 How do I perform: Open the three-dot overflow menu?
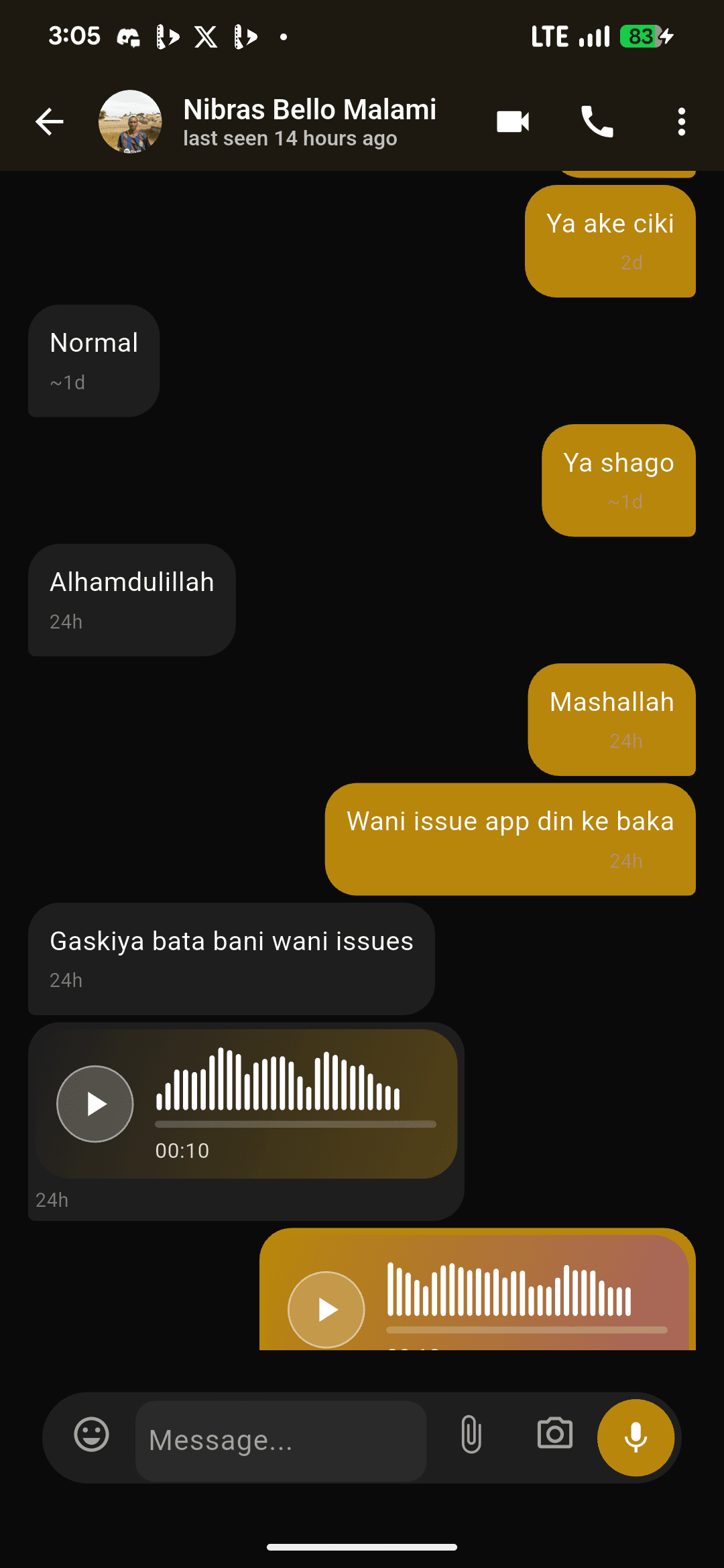click(681, 121)
